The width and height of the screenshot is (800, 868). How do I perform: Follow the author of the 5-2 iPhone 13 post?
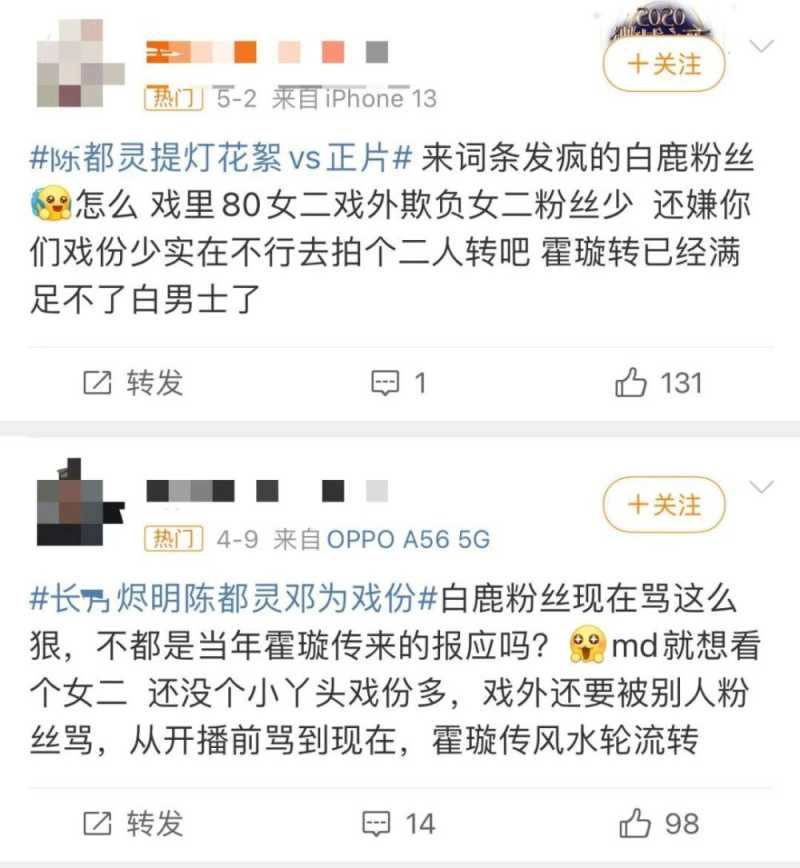pyautogui.click(x=663, y=65)
